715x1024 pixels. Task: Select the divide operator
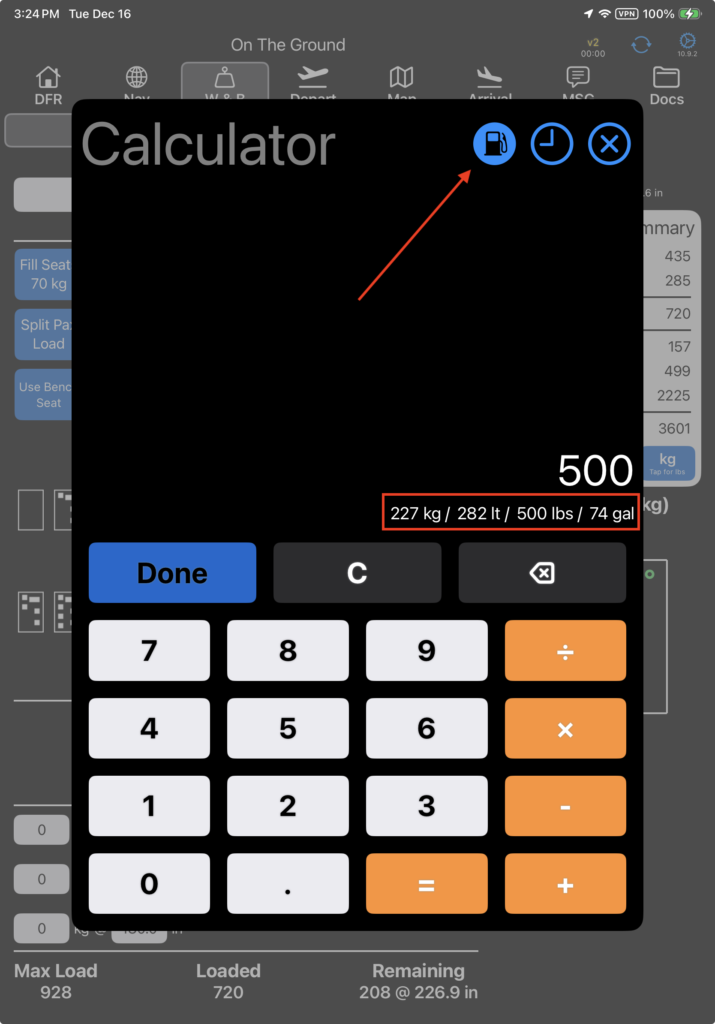click(565, 650)
